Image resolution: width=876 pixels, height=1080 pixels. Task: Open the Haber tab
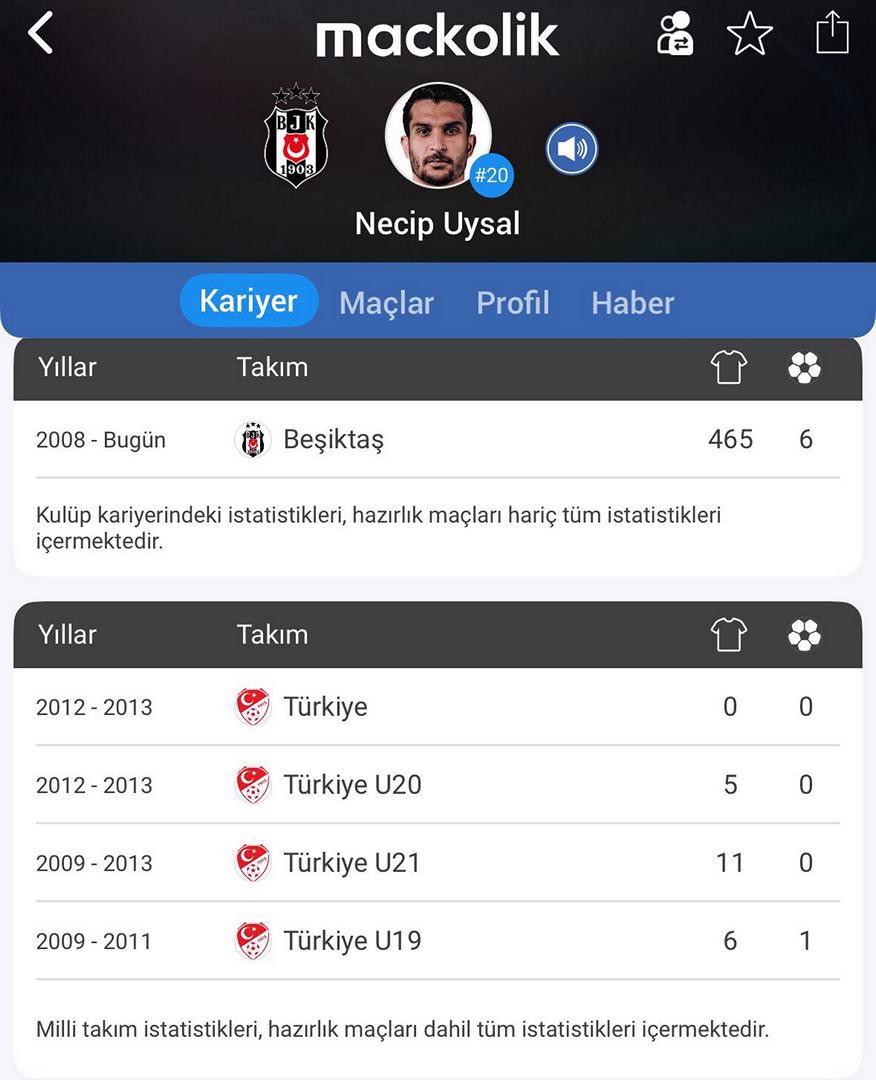pyautogui.click(x=632, y=303)
